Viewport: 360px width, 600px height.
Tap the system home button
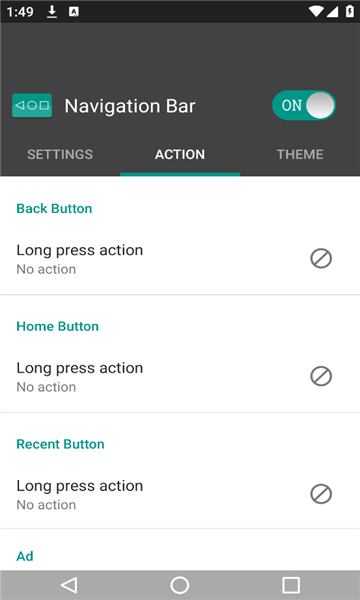[180, 585]
